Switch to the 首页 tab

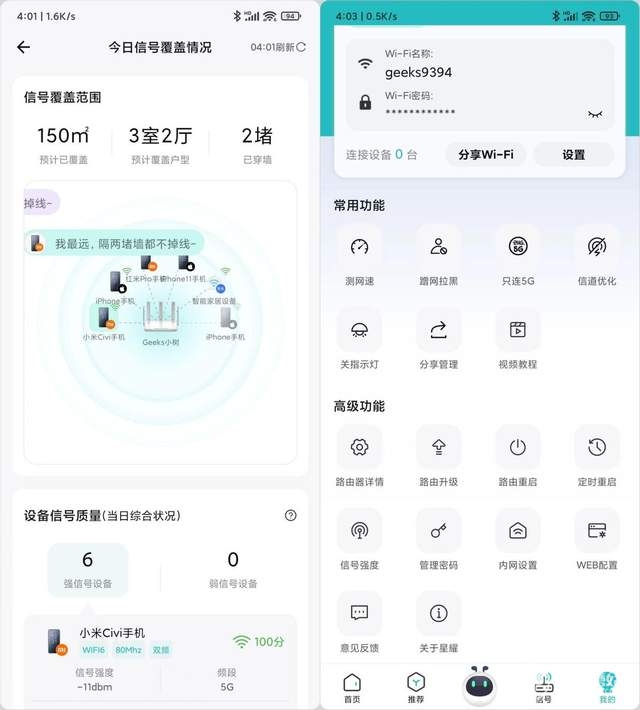(352, 687)
